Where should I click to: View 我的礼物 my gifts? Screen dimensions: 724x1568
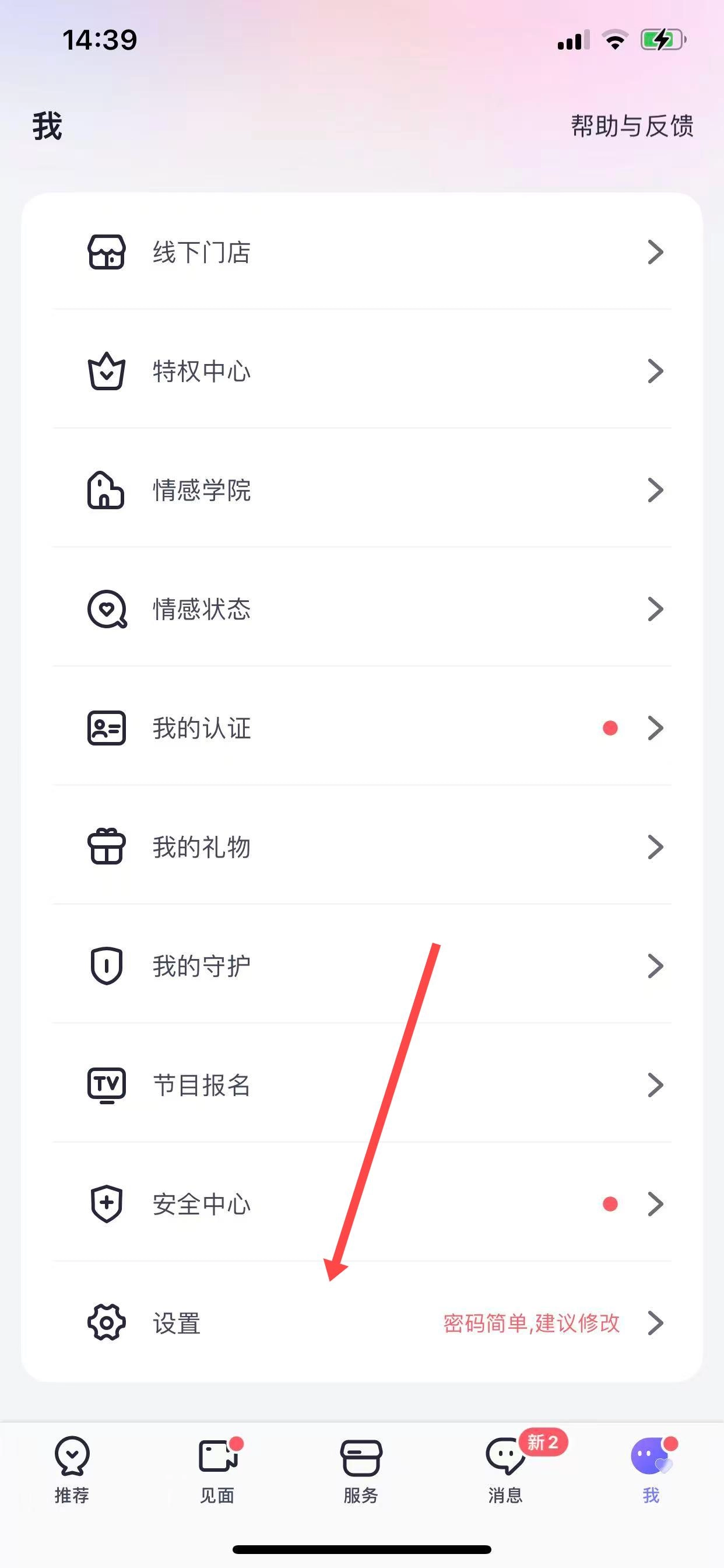(362, 846)
